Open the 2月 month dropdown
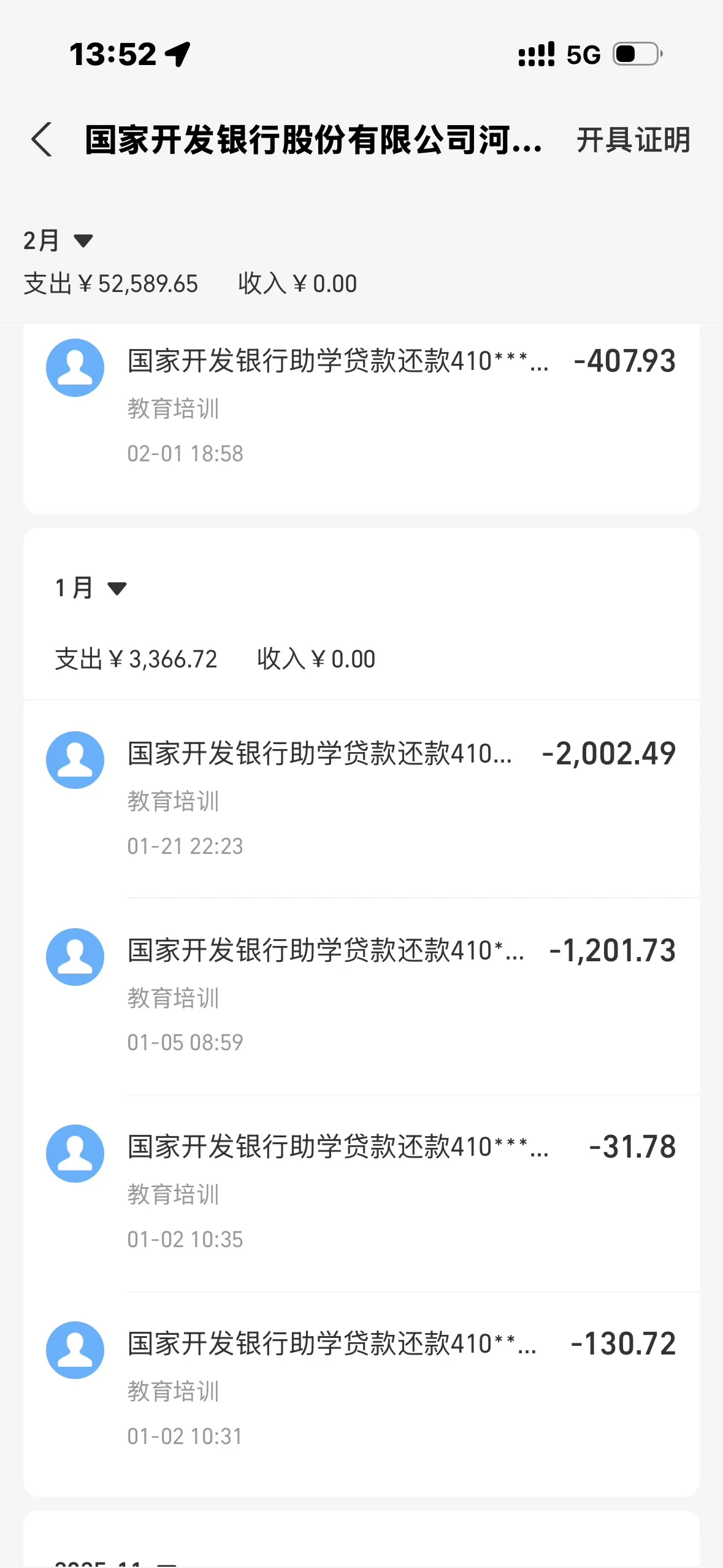The height and width of the screenshot is (1568, 723). point(58,240)
